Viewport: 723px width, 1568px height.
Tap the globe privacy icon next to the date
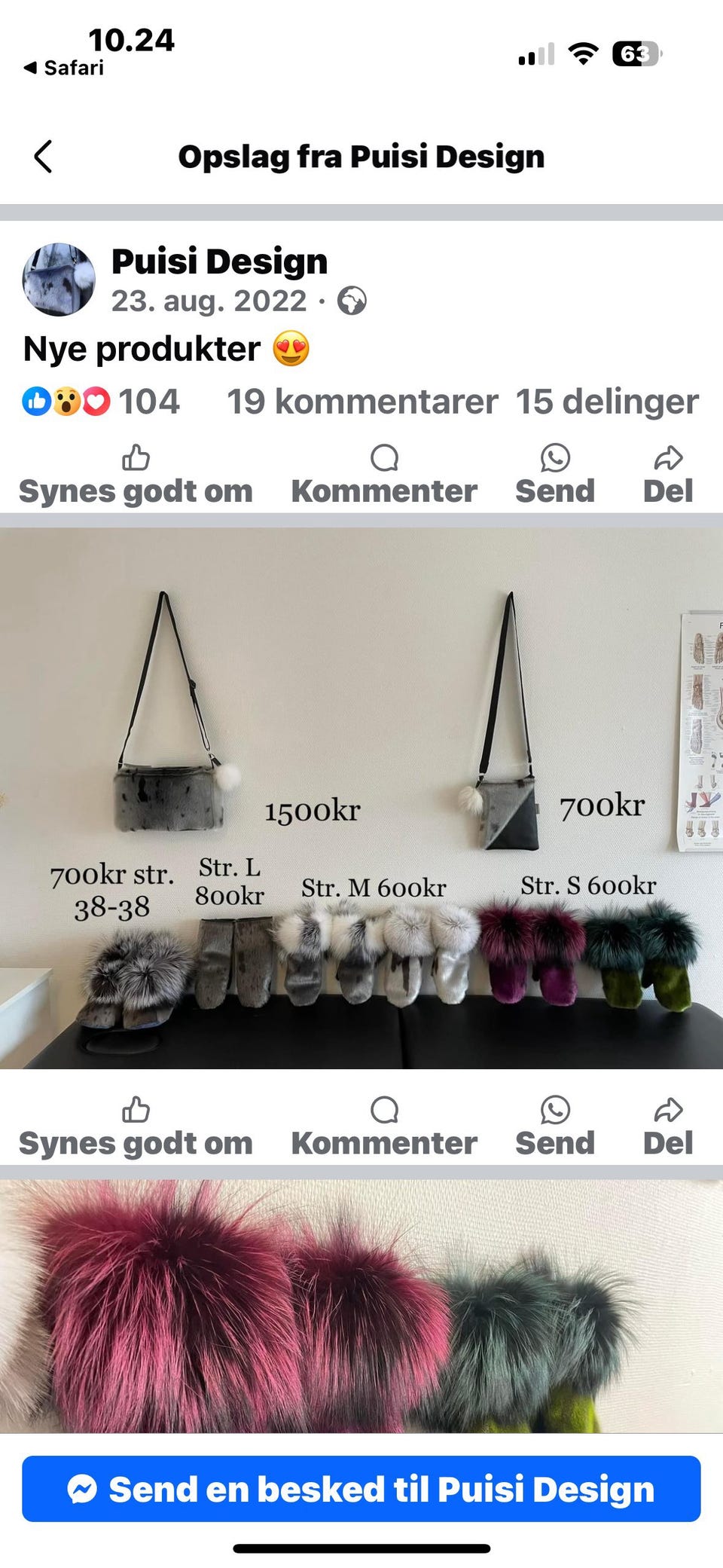click(352, 301)
